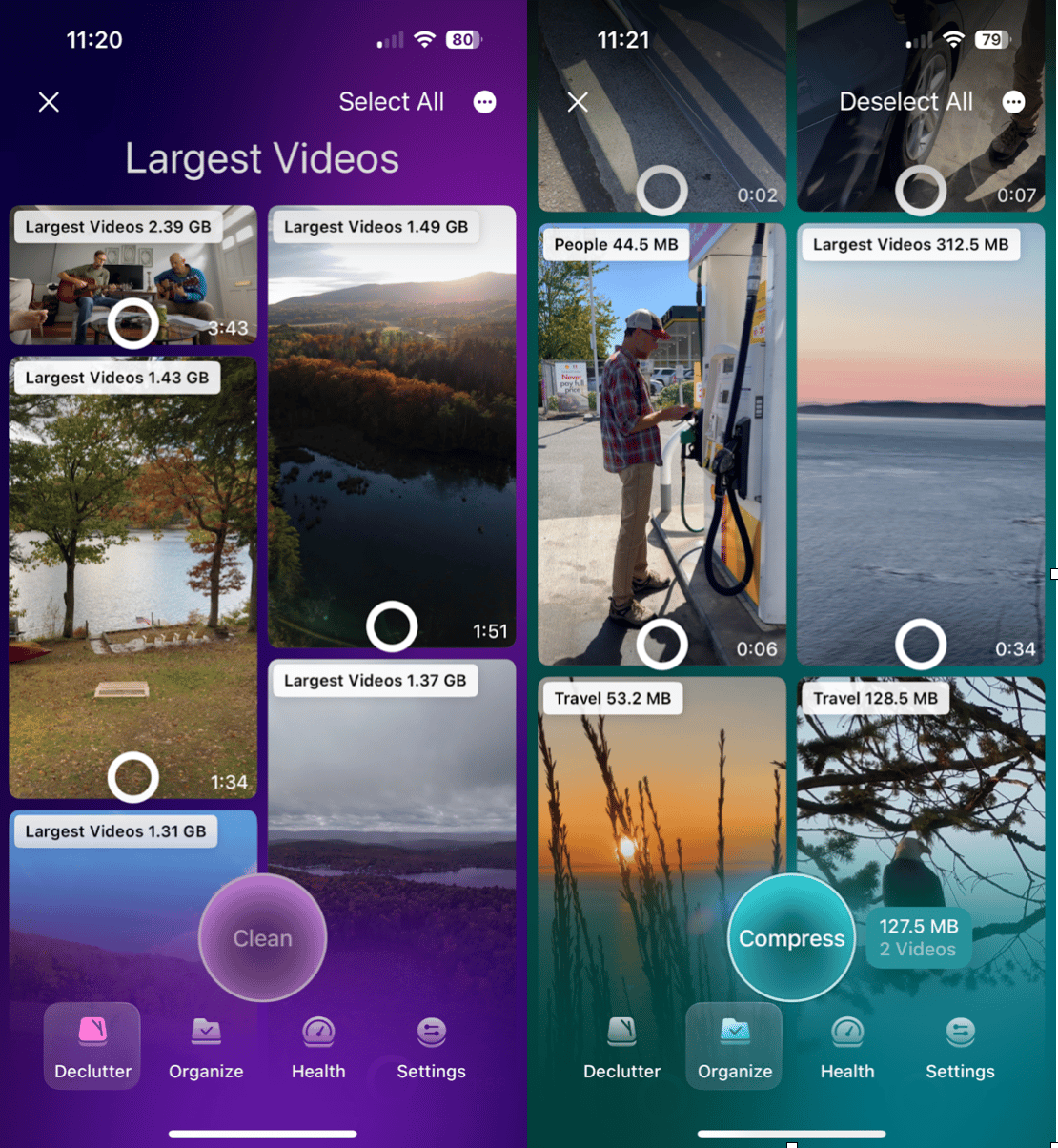Mark the 1.43 GB lakeside video circle
The height and width of the screenshot is (1148, 1058).
point(132,777)
